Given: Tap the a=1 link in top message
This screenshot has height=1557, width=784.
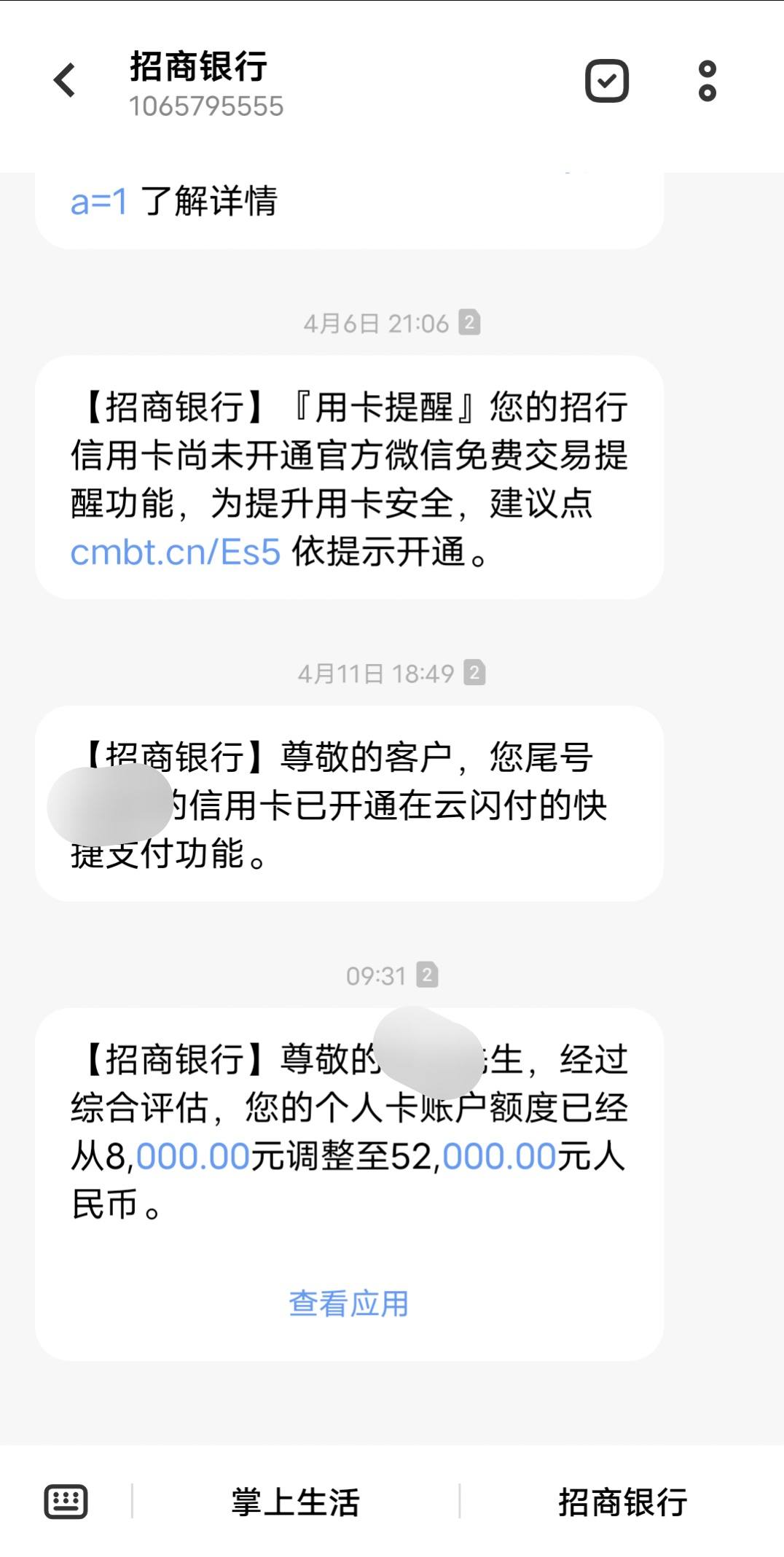Looking at the screenshot, I should tap(99, 201).
